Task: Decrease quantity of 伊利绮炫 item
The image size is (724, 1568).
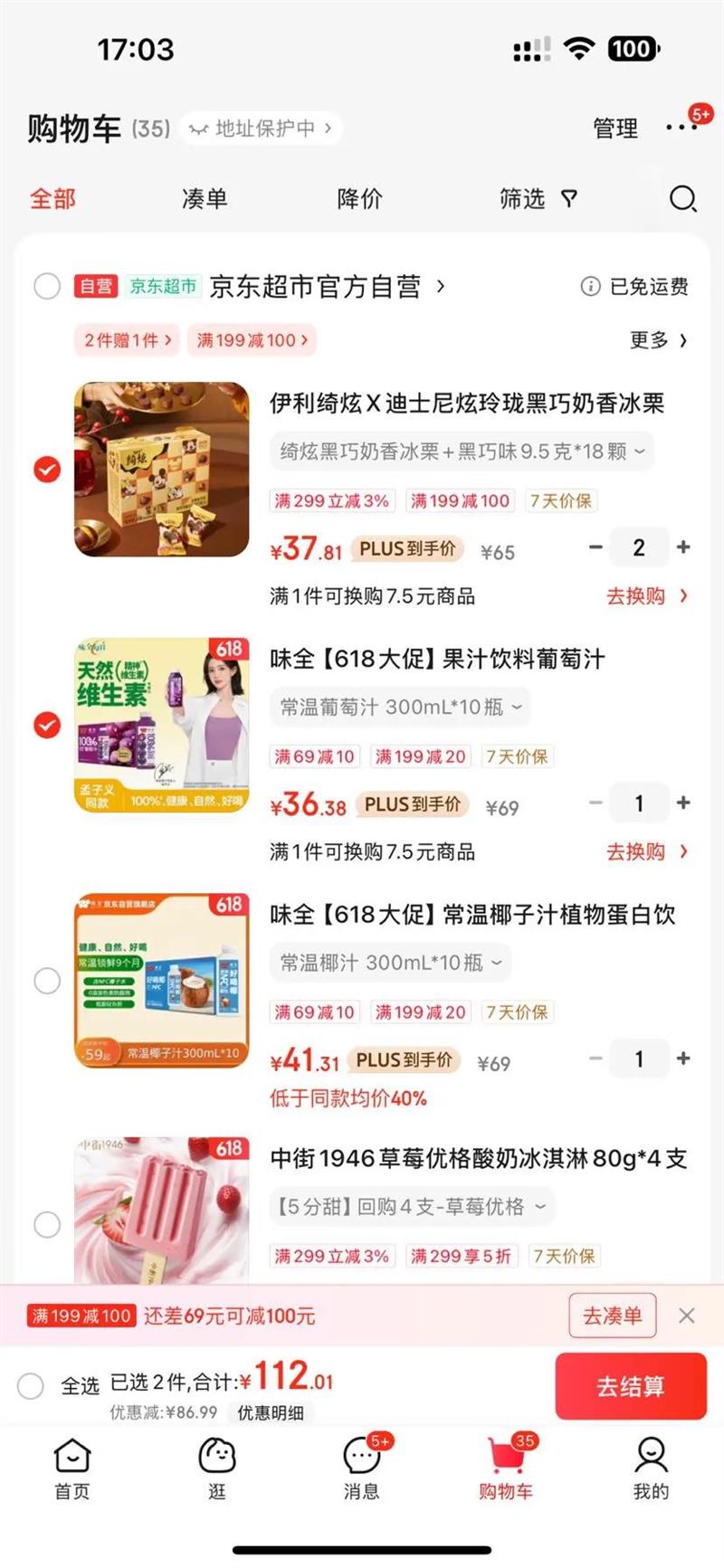Action: tap(595, 547)
